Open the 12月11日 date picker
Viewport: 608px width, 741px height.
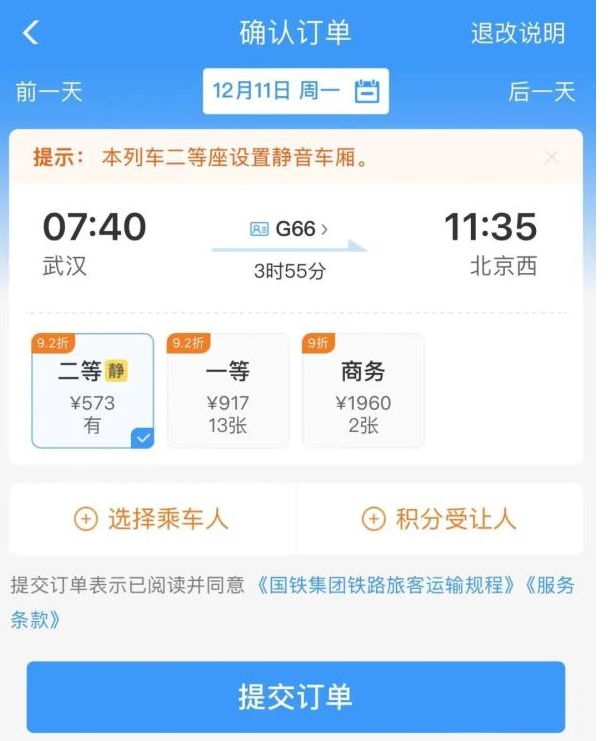click(x=296, y=92)
